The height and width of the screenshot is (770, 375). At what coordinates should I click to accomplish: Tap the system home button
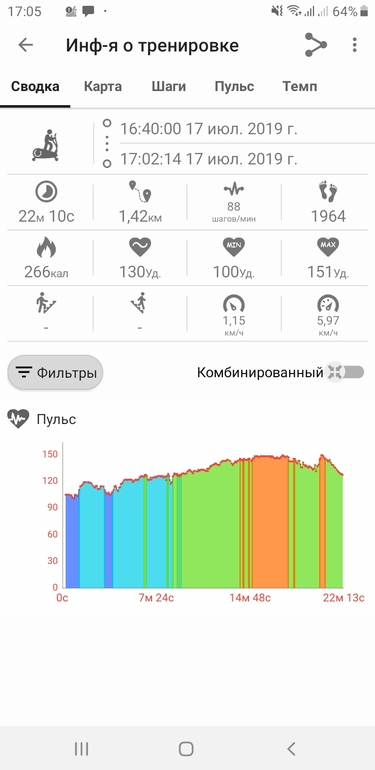click(186, 749)
